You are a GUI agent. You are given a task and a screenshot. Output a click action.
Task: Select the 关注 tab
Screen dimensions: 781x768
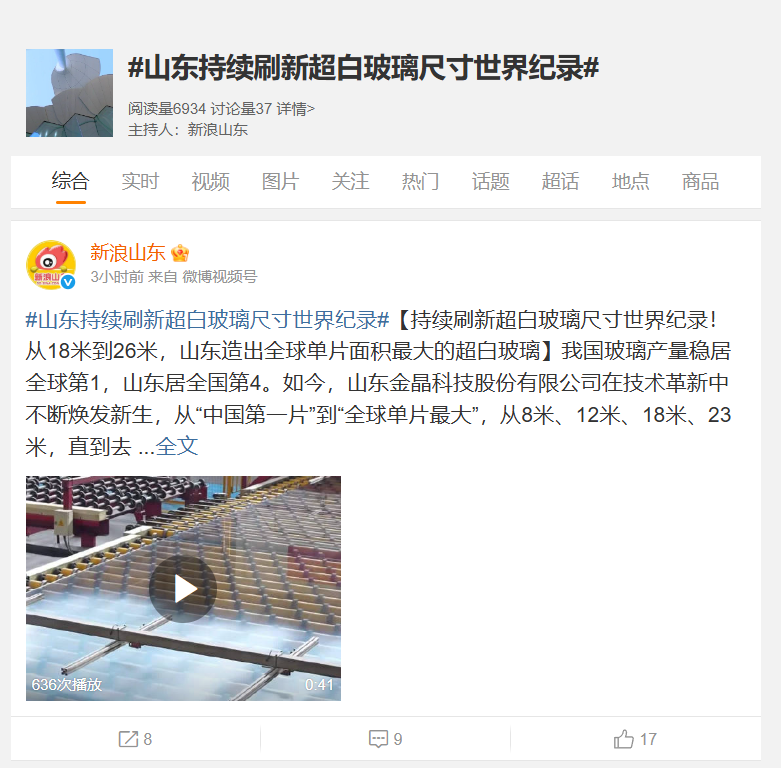click(x=350, y=181)
